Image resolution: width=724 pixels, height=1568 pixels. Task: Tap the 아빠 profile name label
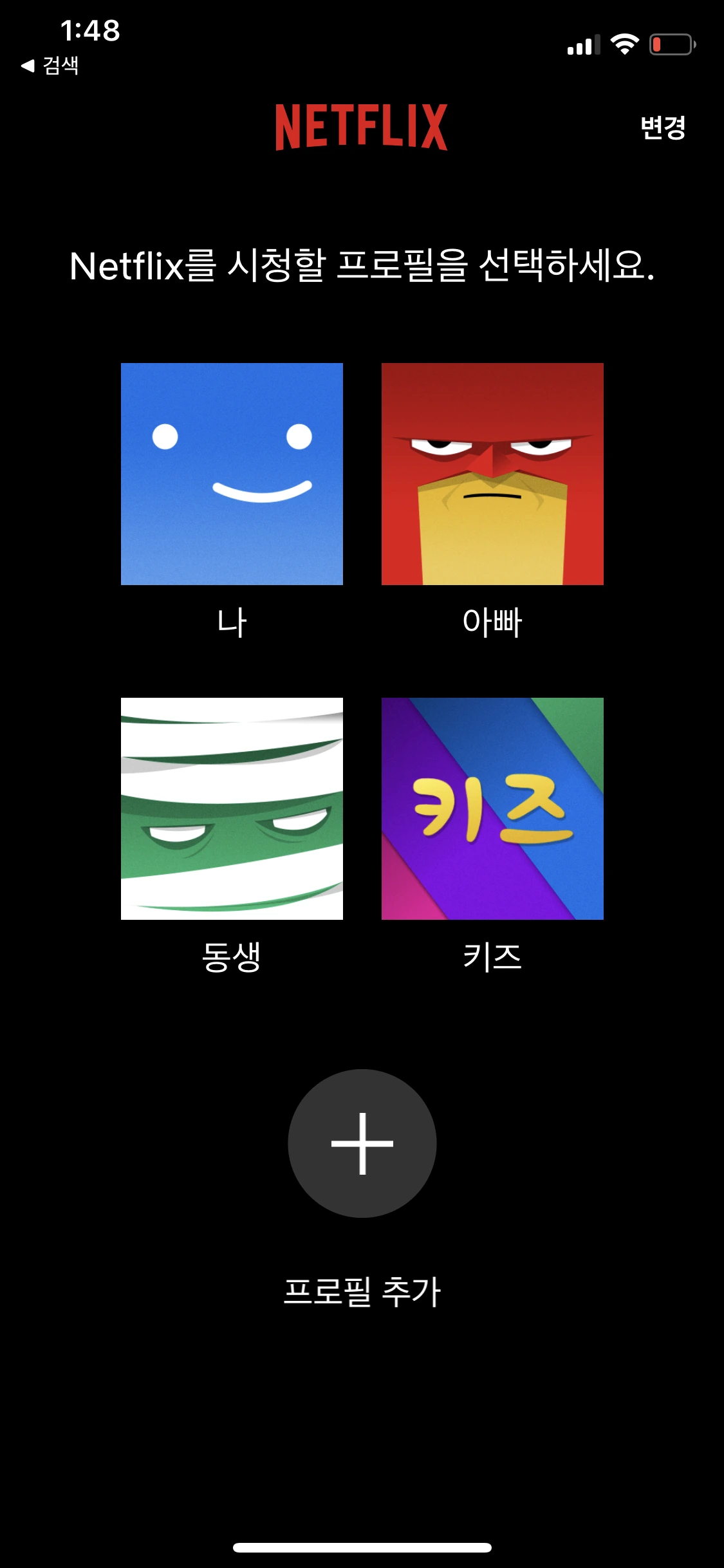(x=492, y=620)
